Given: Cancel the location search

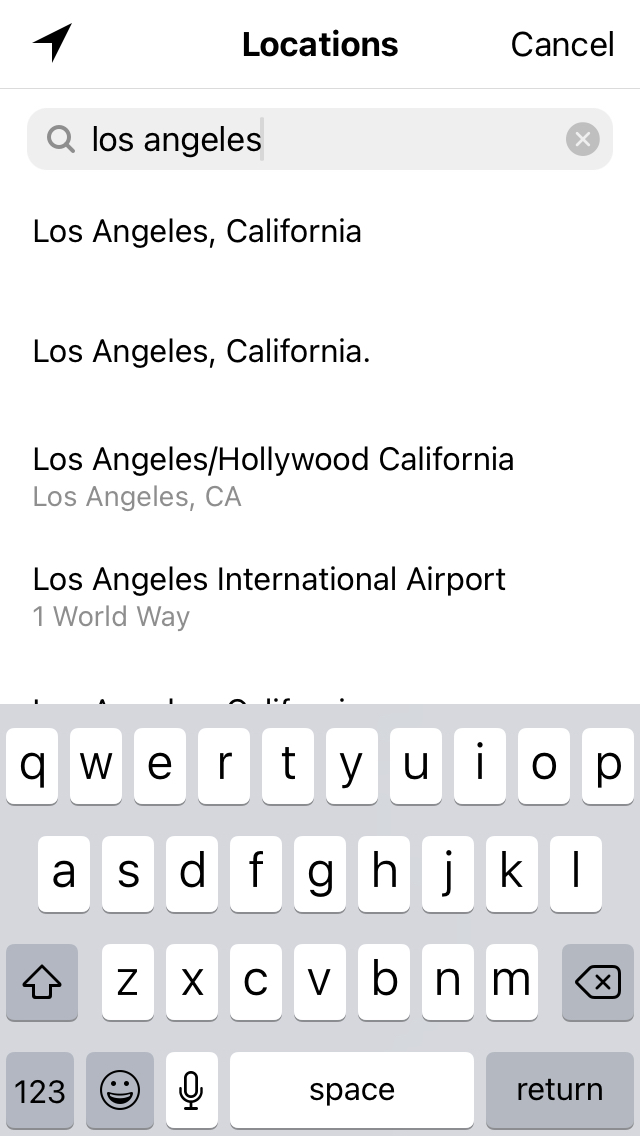Looking at the screenshot, I should click(x=562, y=44).
